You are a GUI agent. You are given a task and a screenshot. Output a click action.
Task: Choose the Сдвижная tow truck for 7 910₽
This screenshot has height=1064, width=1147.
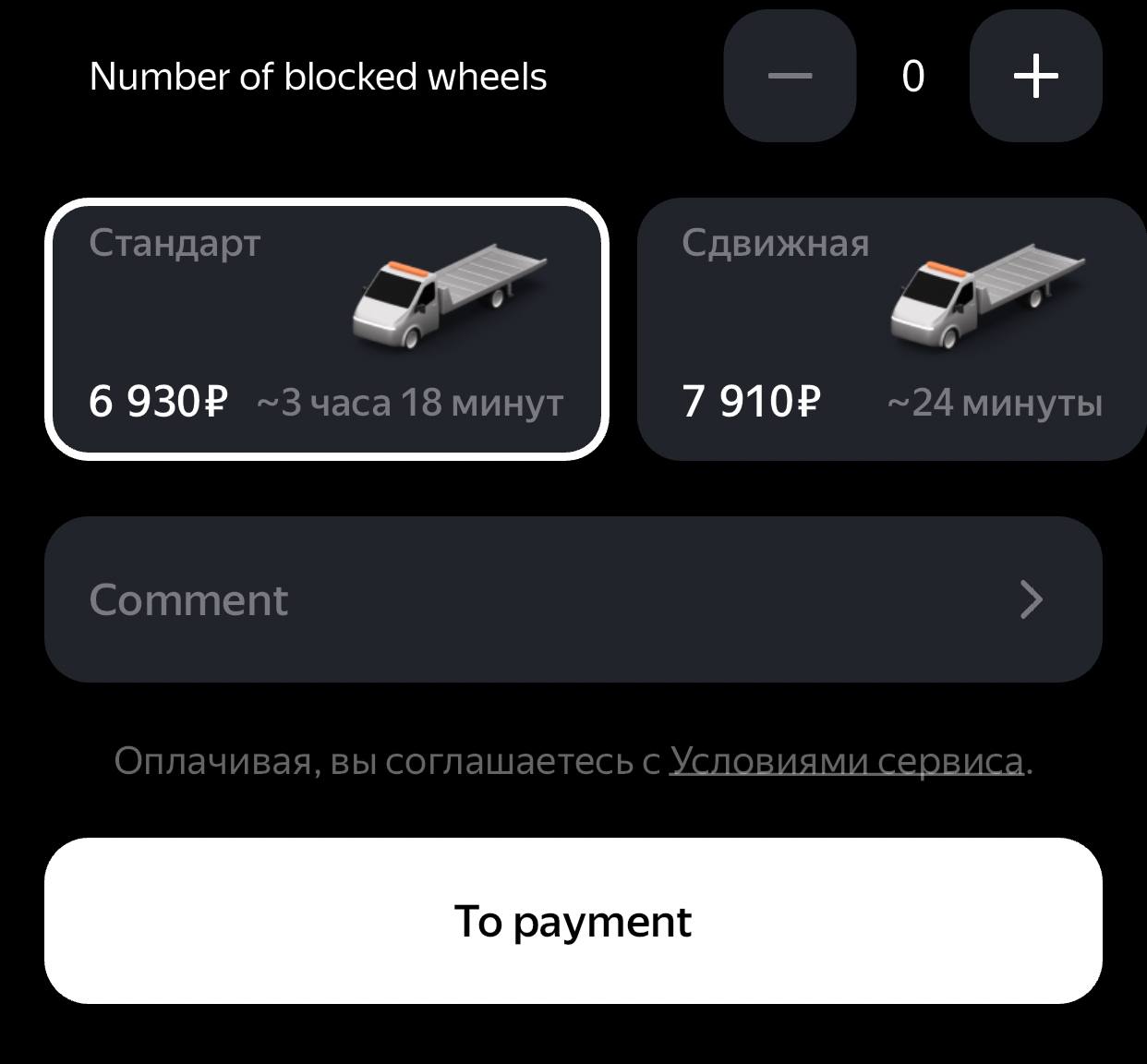(x=891, y=329)
